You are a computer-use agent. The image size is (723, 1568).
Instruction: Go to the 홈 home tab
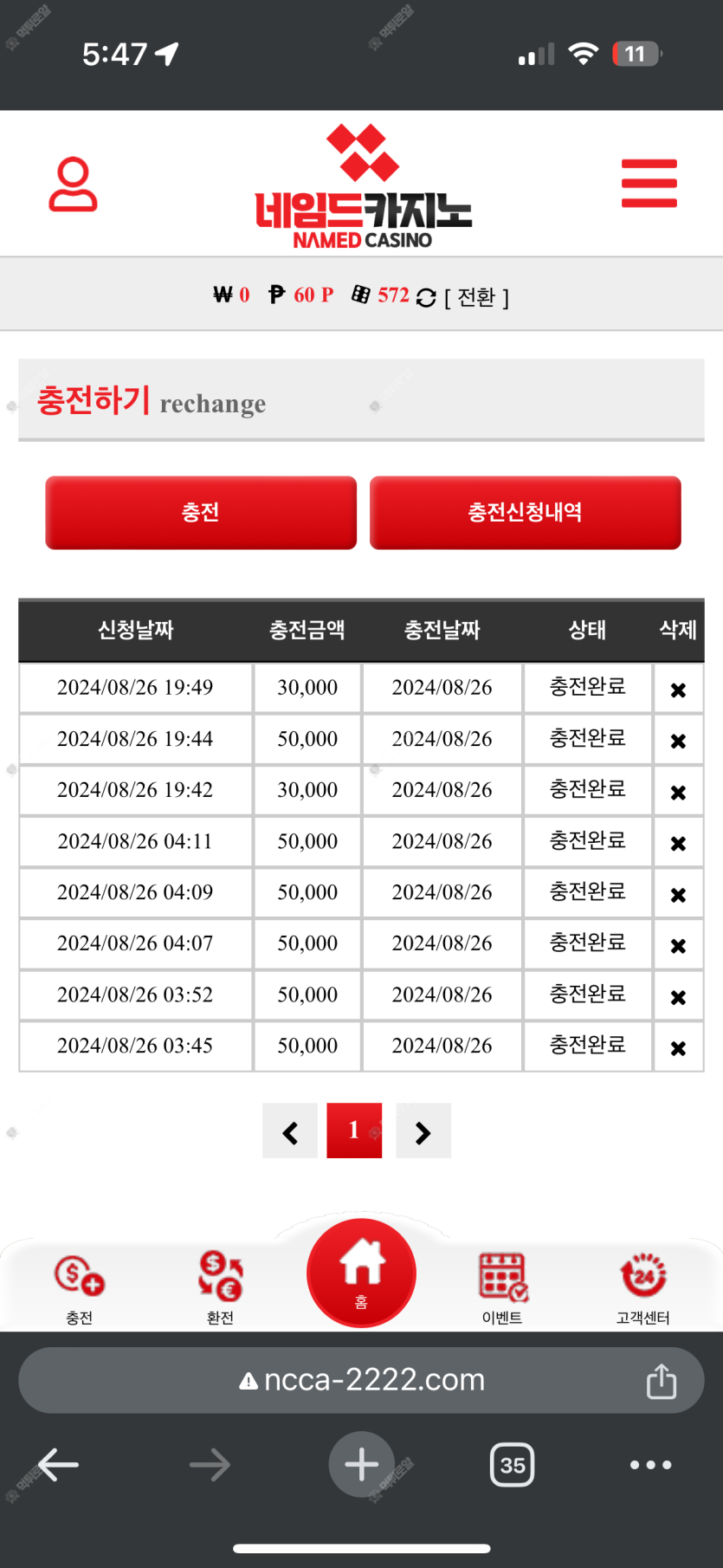point(361,1273)
